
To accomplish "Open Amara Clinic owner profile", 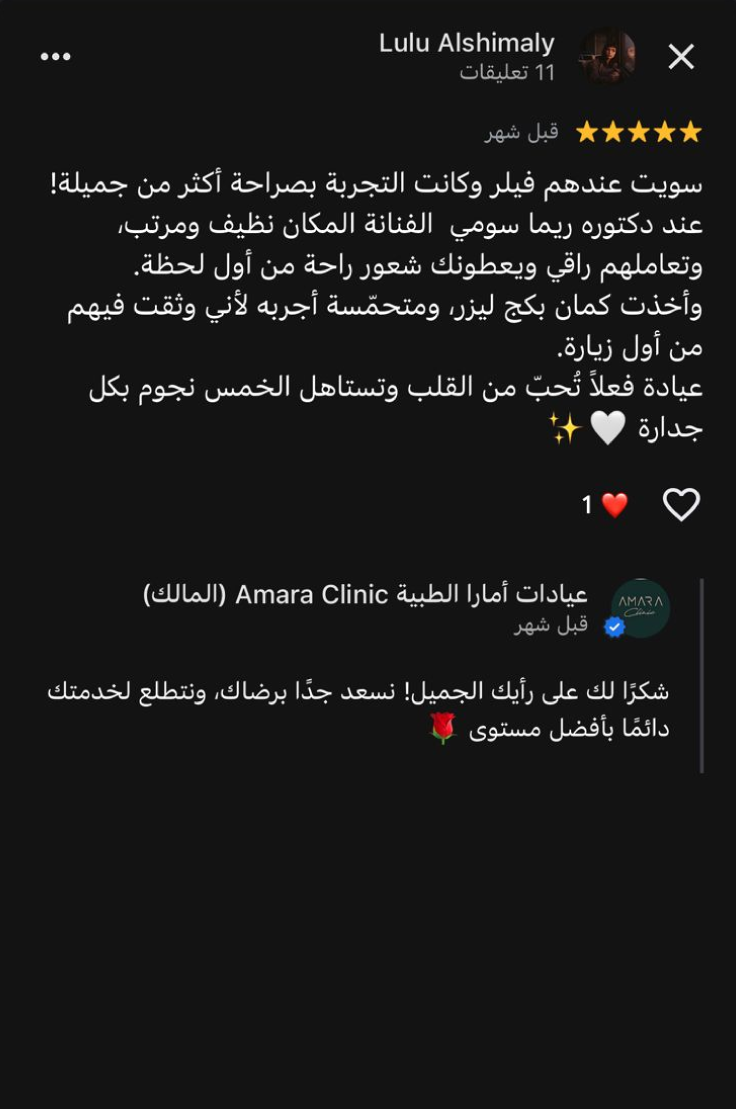I will pos(640,608).
